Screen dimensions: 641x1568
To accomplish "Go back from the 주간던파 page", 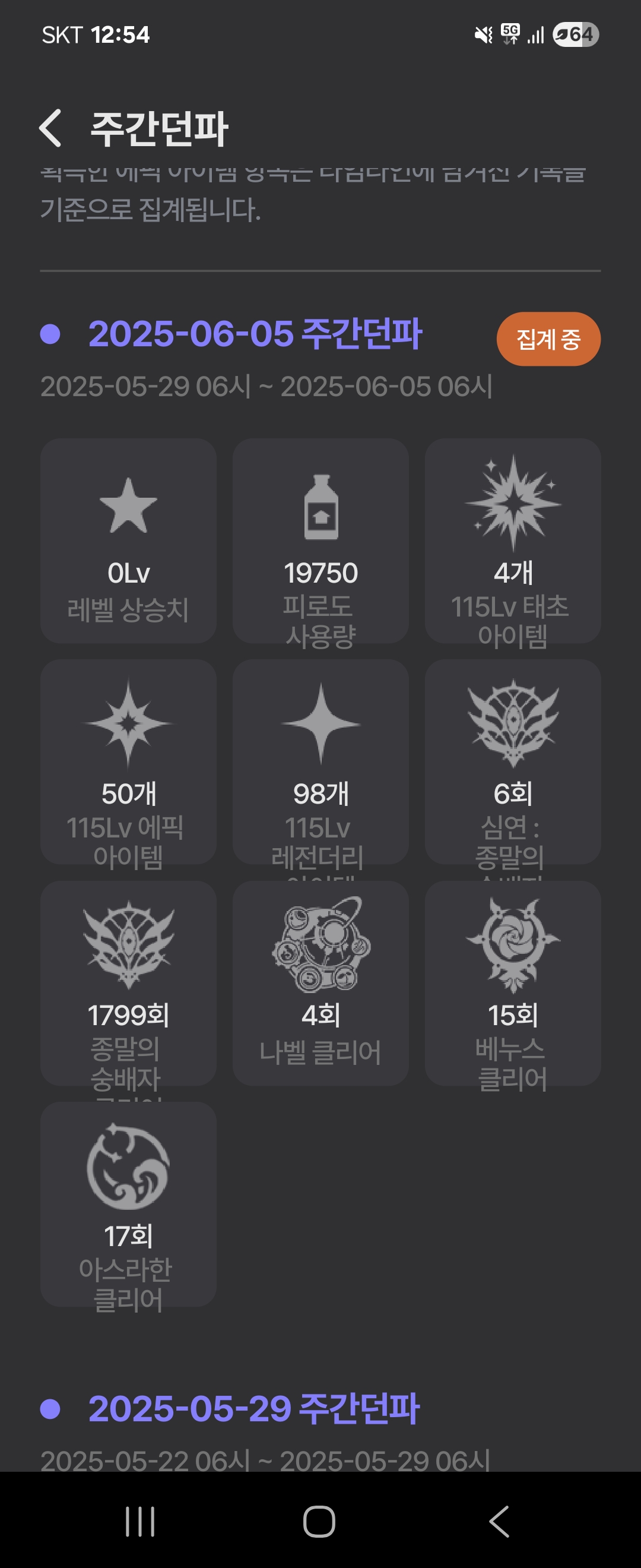I will [x=50, y=128].
